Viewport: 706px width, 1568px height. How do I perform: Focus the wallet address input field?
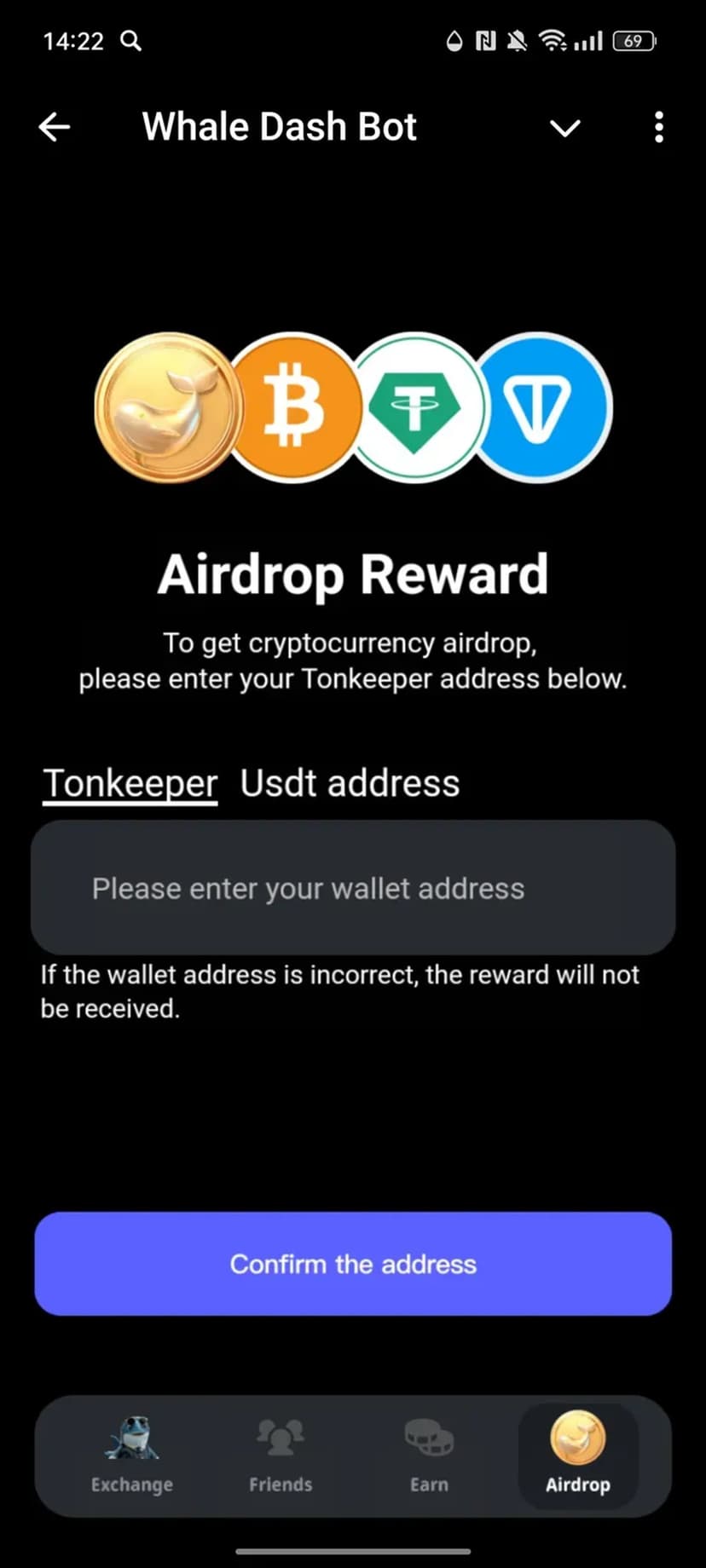(353, 888)
